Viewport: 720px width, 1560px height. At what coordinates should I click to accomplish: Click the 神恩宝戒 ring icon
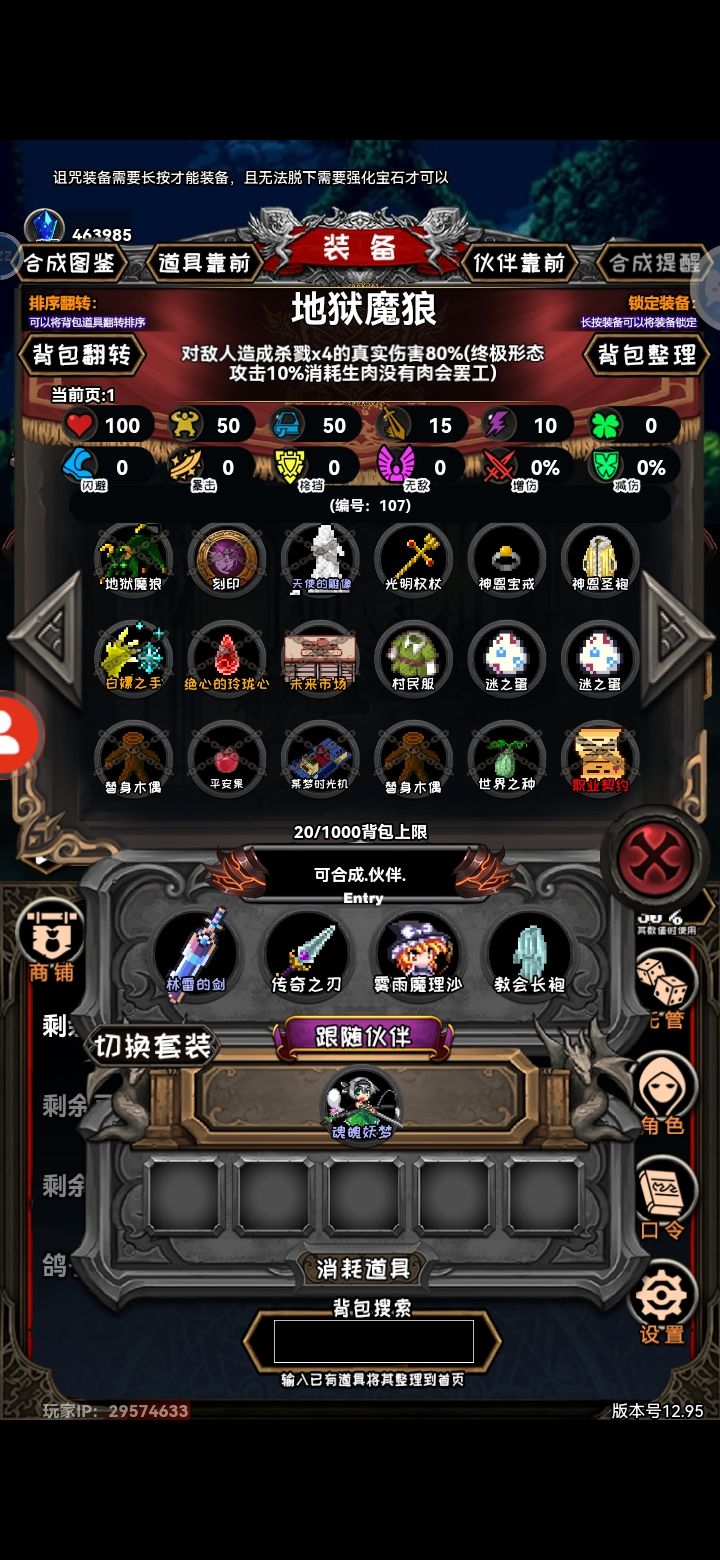pos(506,557)
